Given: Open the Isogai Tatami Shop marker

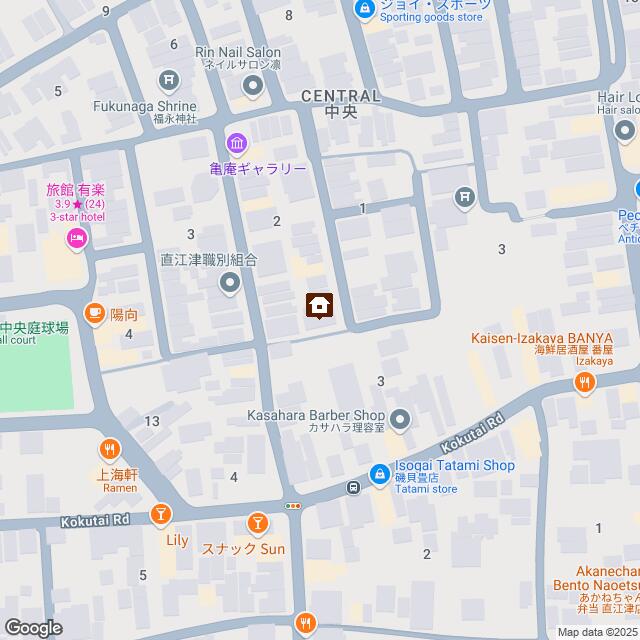Looking at the screenshot, I should point(380,475).
